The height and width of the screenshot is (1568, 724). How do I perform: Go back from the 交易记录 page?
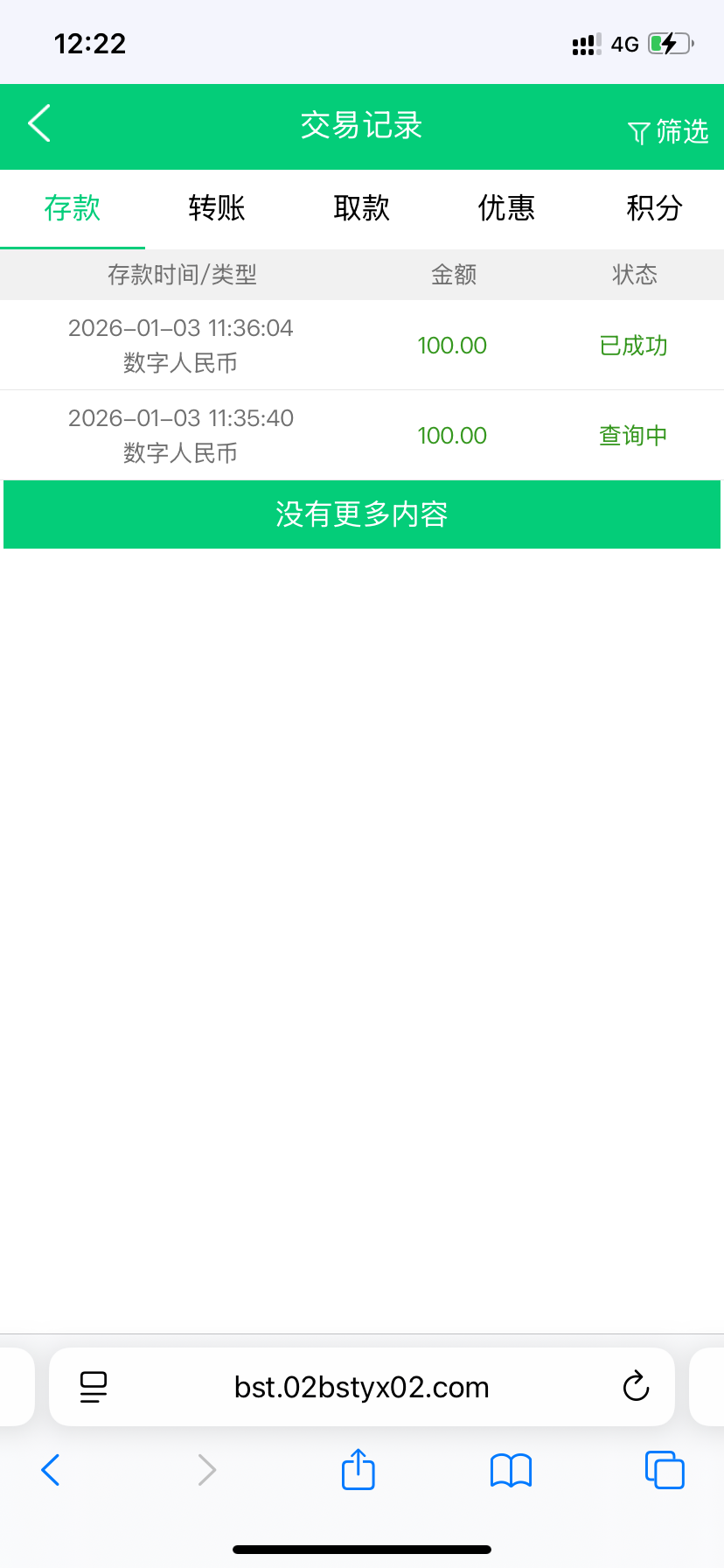pyautogui.click(x=40, y=123)
